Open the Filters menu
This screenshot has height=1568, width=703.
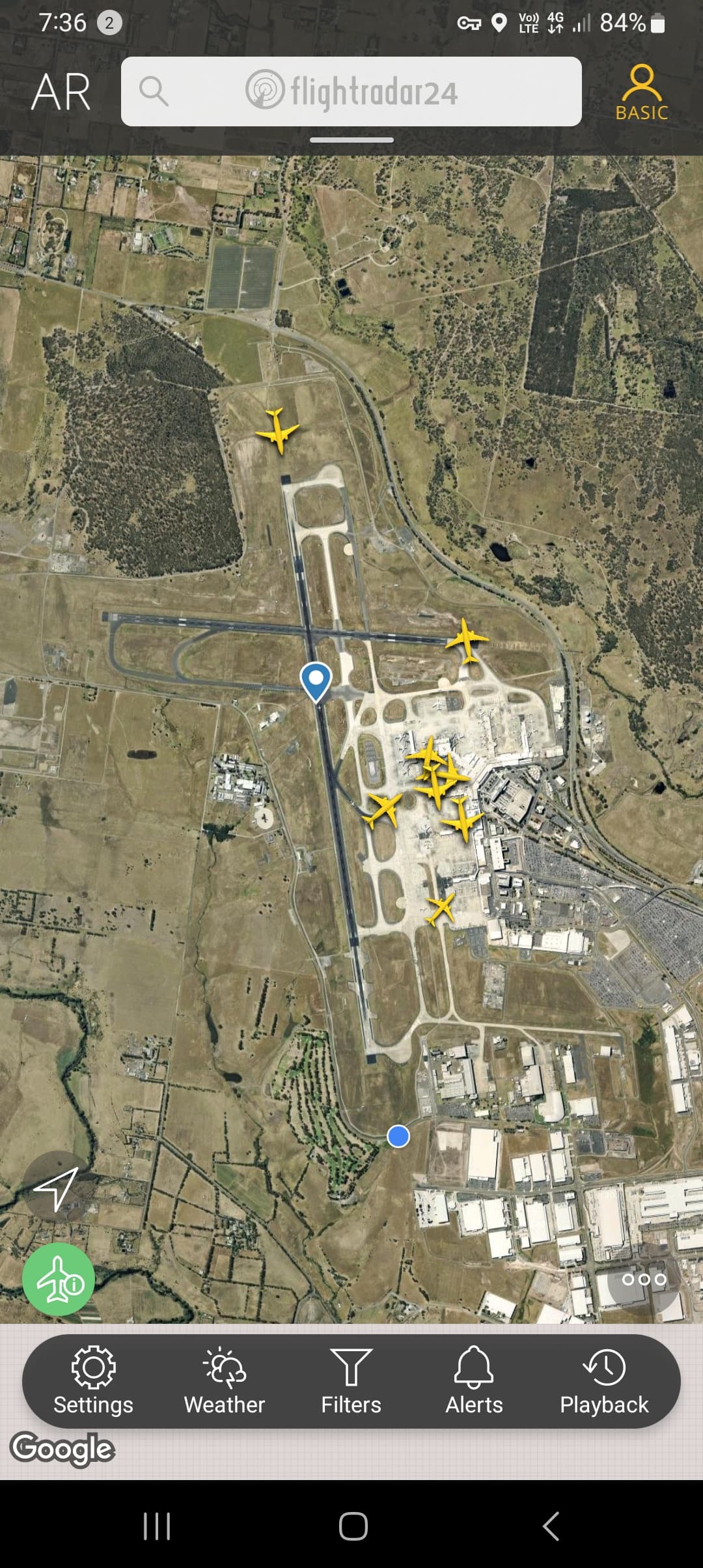click(x=351, y=1380)
